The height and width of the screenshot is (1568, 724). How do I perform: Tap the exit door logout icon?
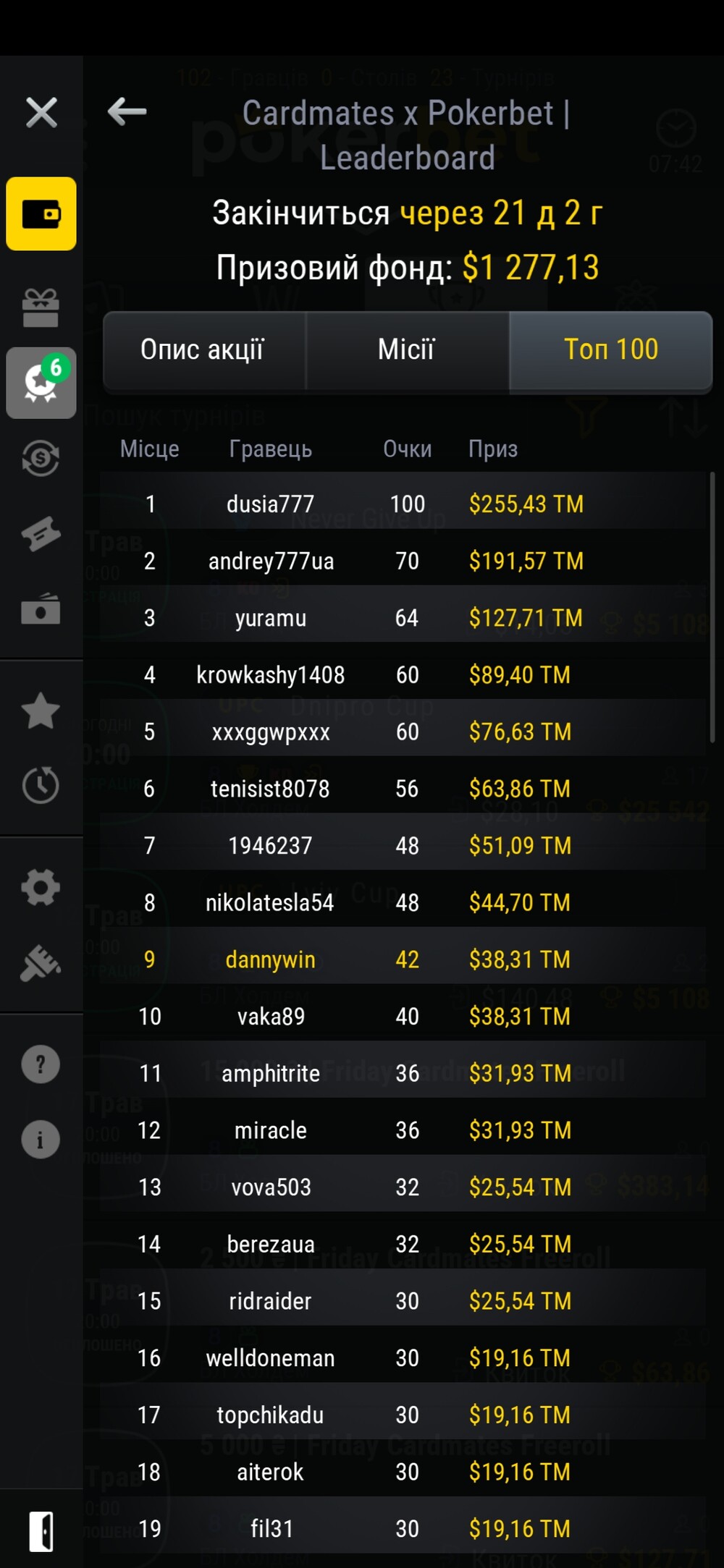[41, 1532]
